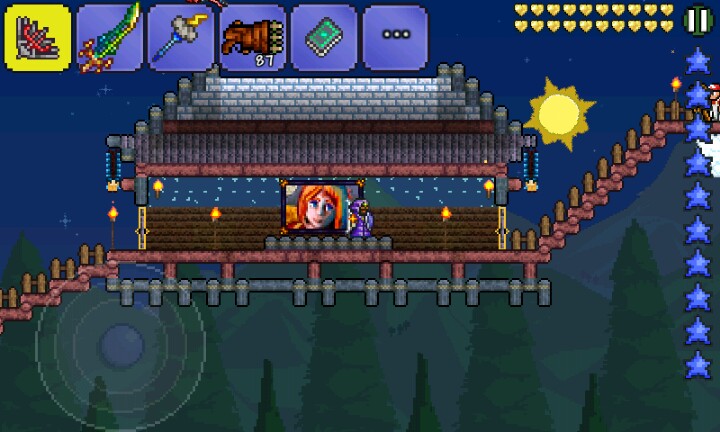Select the hammer tool slot

(x=181, y=37)
